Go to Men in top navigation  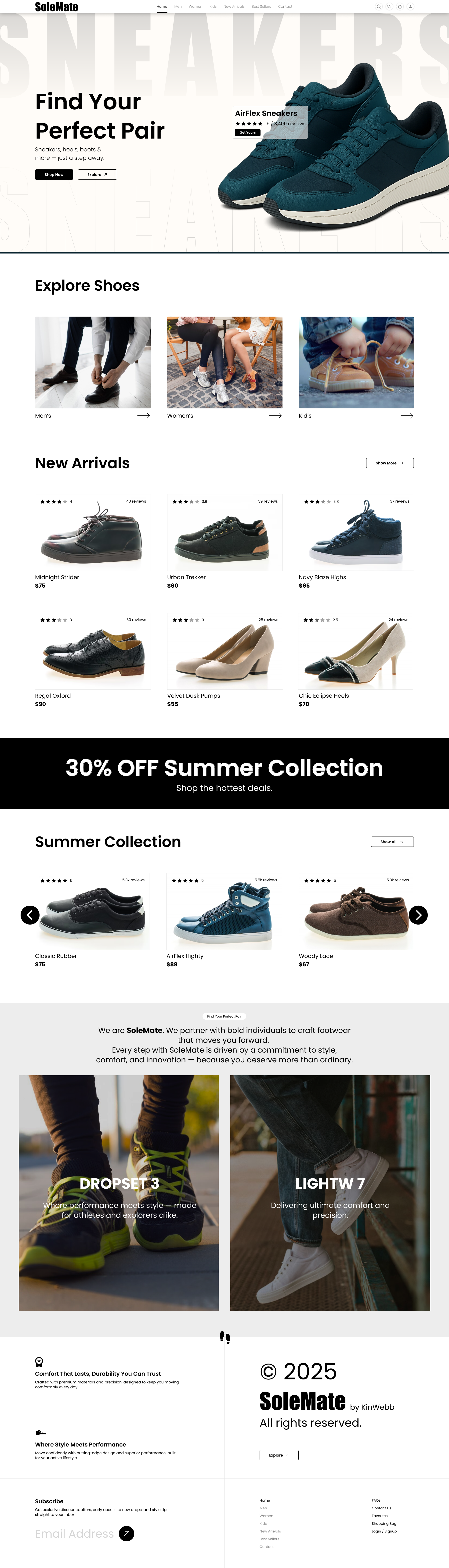pos(178,7)
